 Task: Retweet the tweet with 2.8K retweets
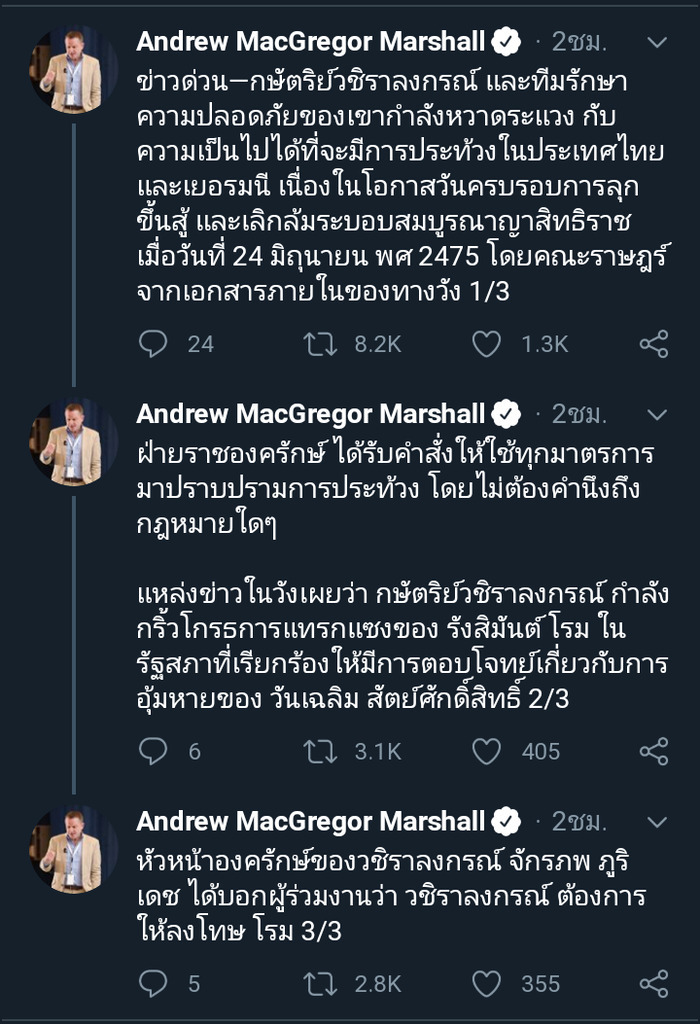click(x=320, y=984)
